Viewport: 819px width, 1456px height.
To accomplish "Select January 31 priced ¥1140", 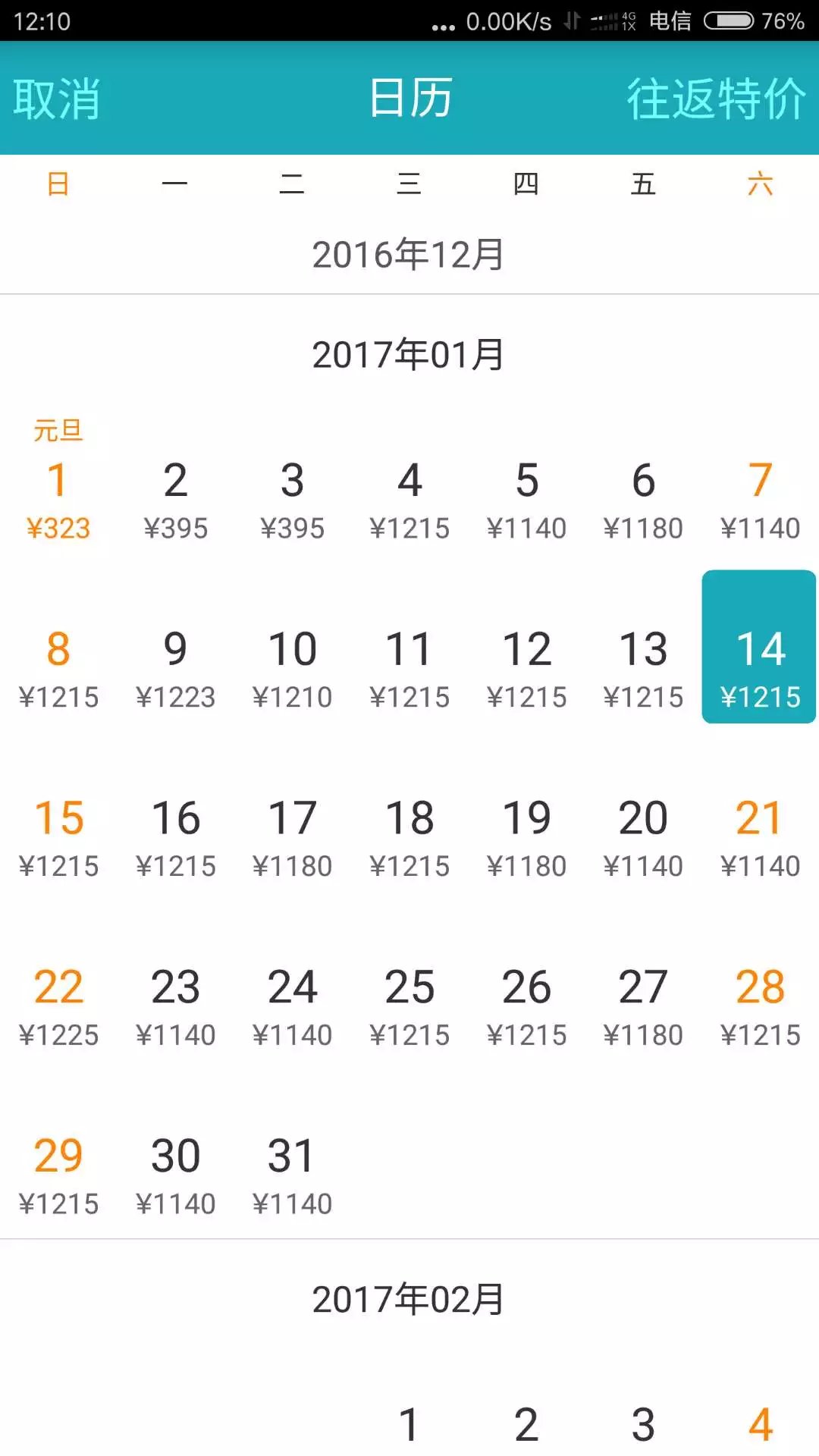I will pos(292,1175).
